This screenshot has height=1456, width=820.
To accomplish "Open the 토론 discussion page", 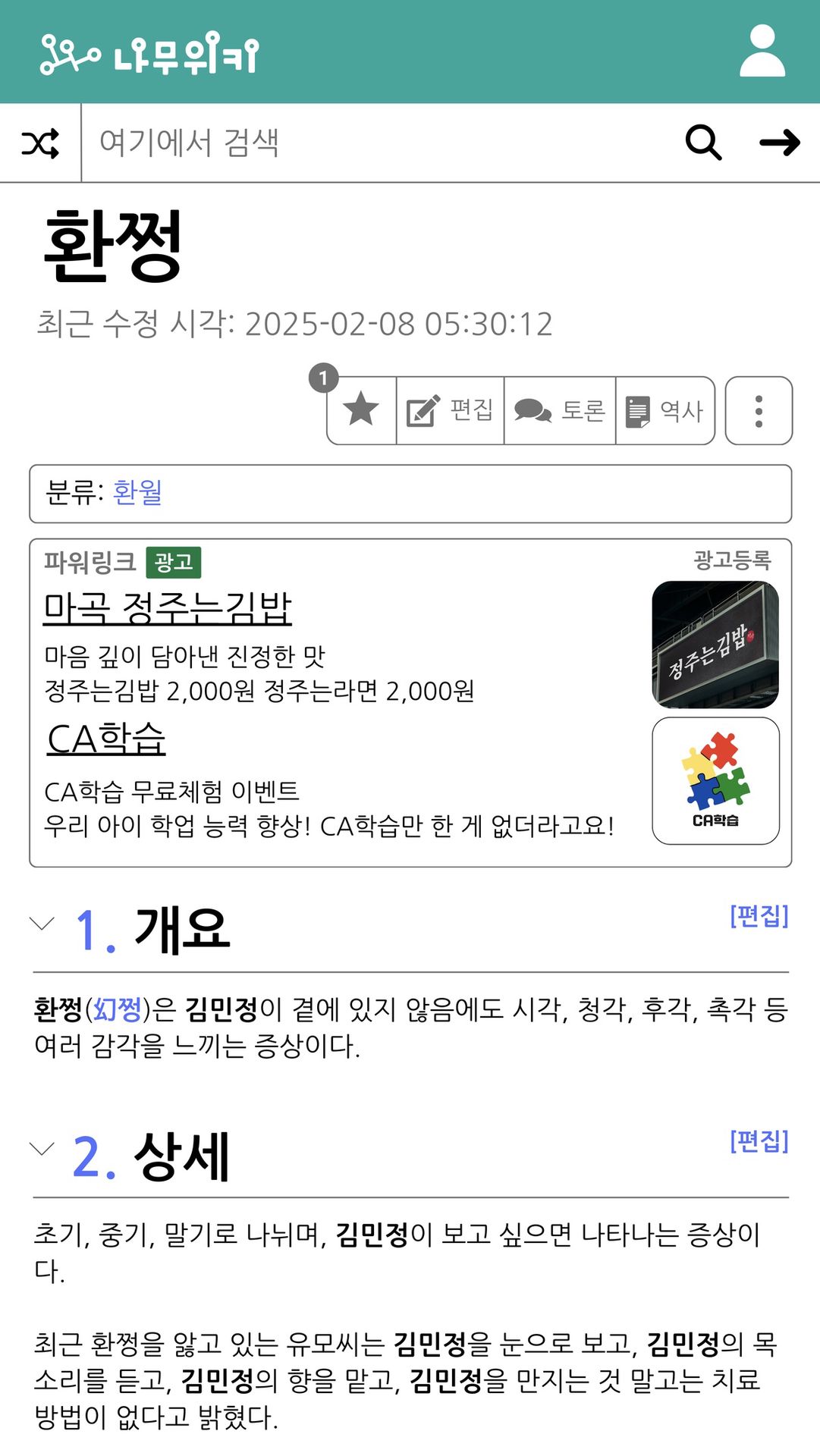I will 560,410.
